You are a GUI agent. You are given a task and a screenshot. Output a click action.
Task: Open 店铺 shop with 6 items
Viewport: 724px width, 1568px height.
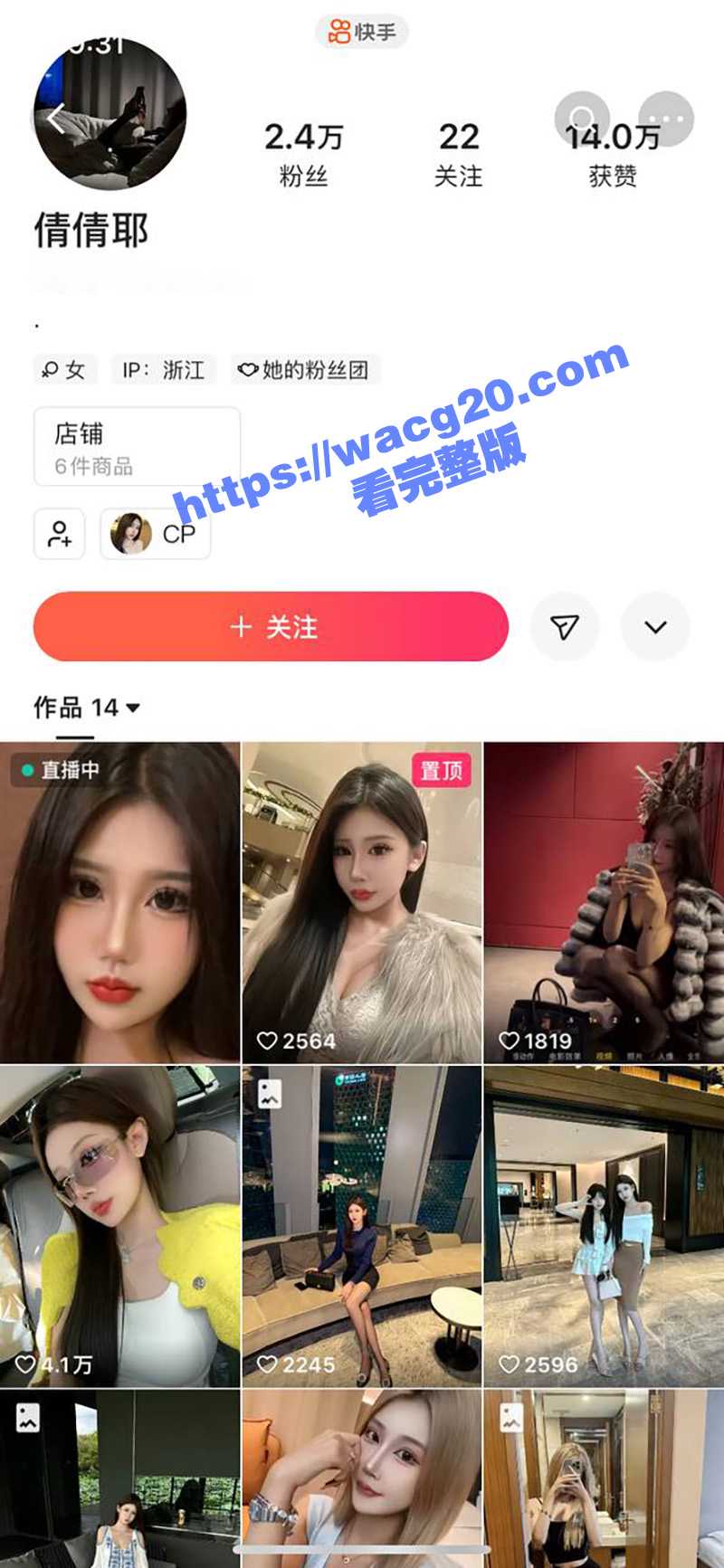(x=134, y=447)
